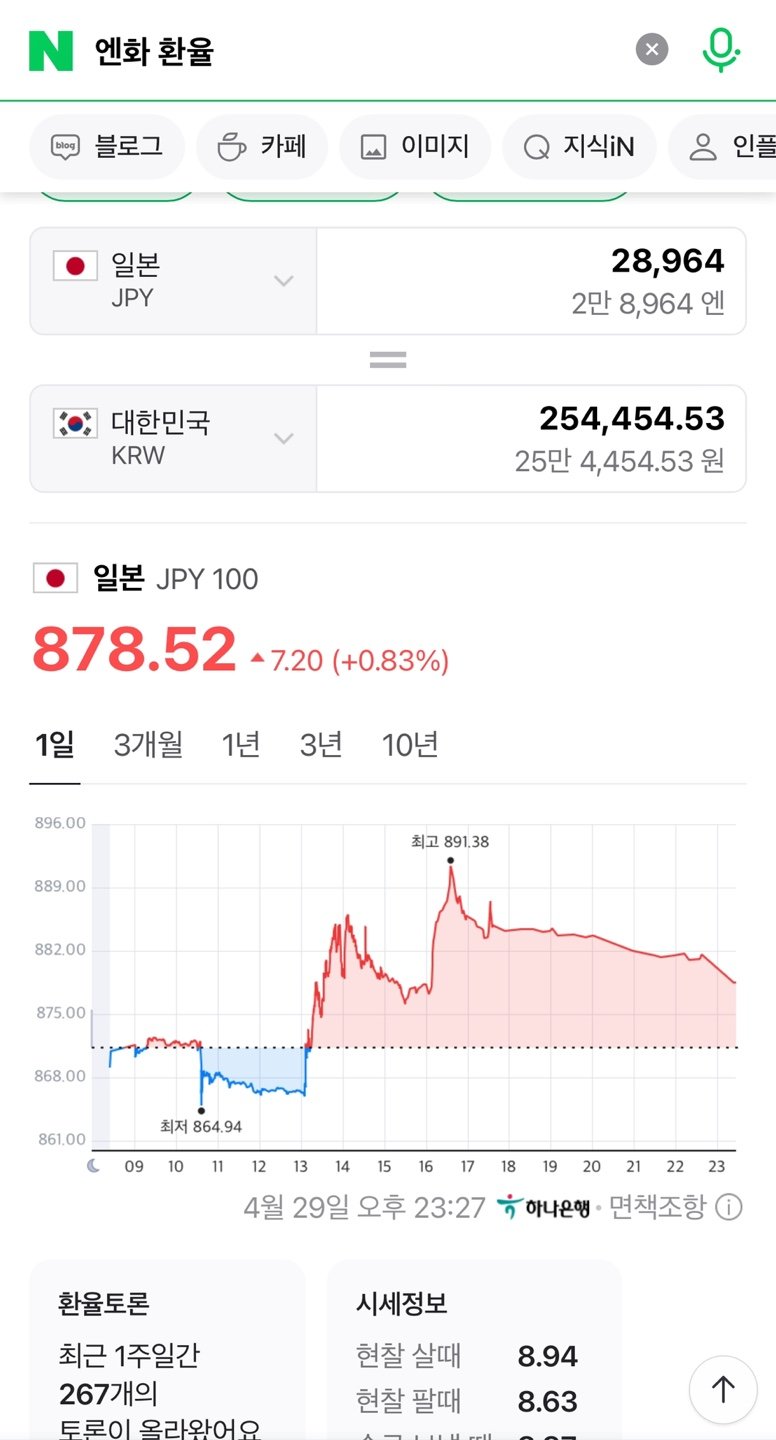Select the 3년 chart period

pos(321,745)
